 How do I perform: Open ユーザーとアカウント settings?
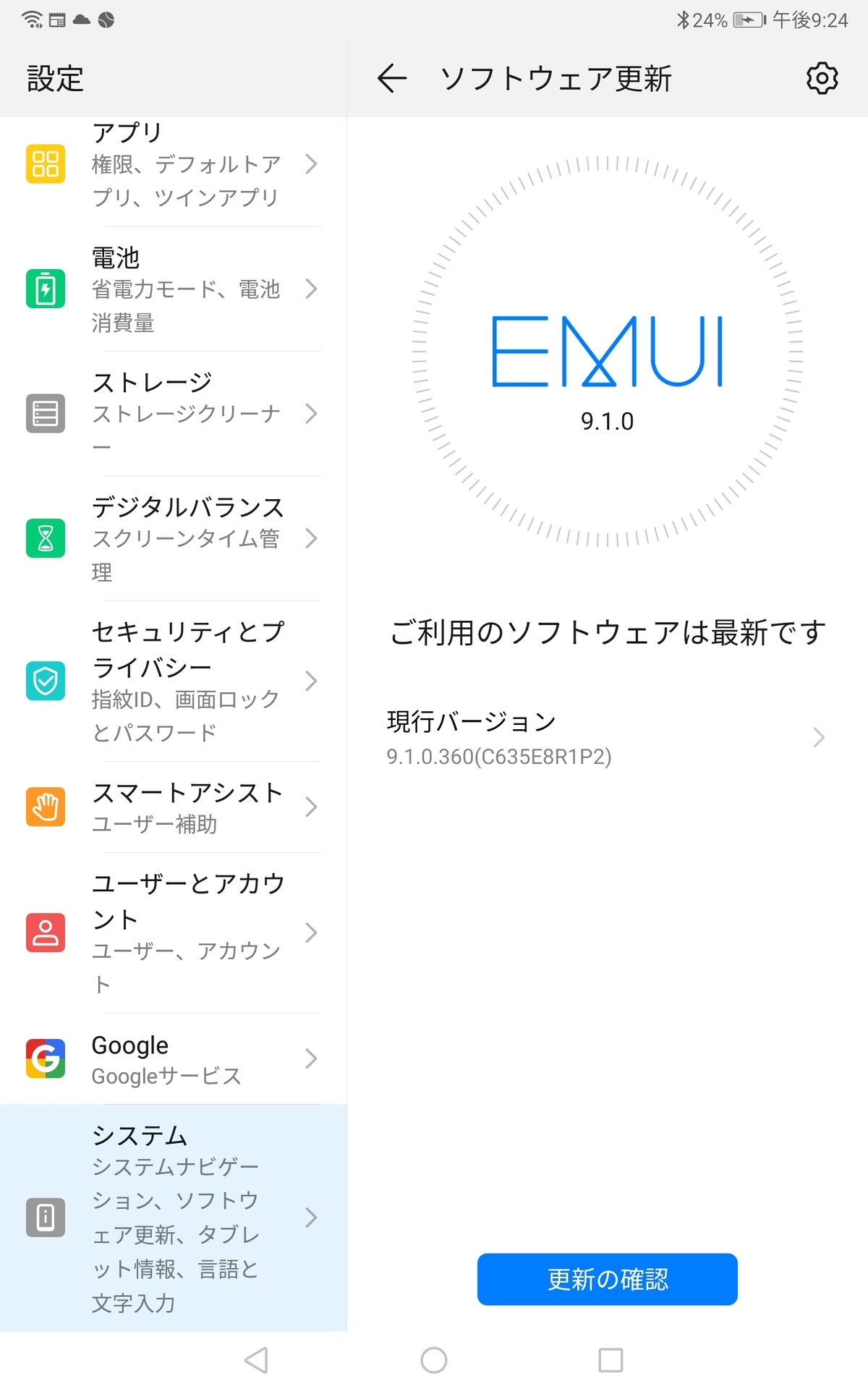click(174, 933)
